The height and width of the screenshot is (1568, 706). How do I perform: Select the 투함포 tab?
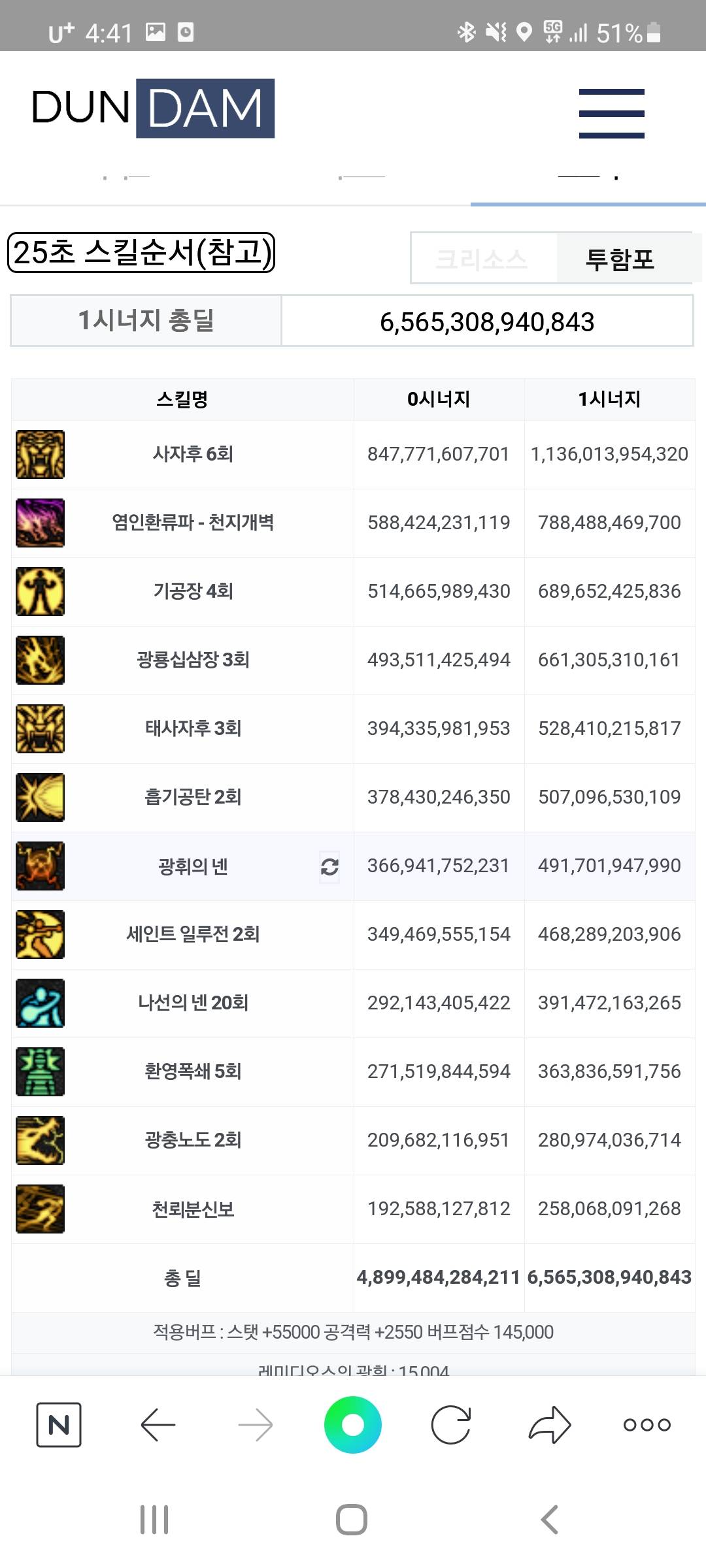[620, 259]
